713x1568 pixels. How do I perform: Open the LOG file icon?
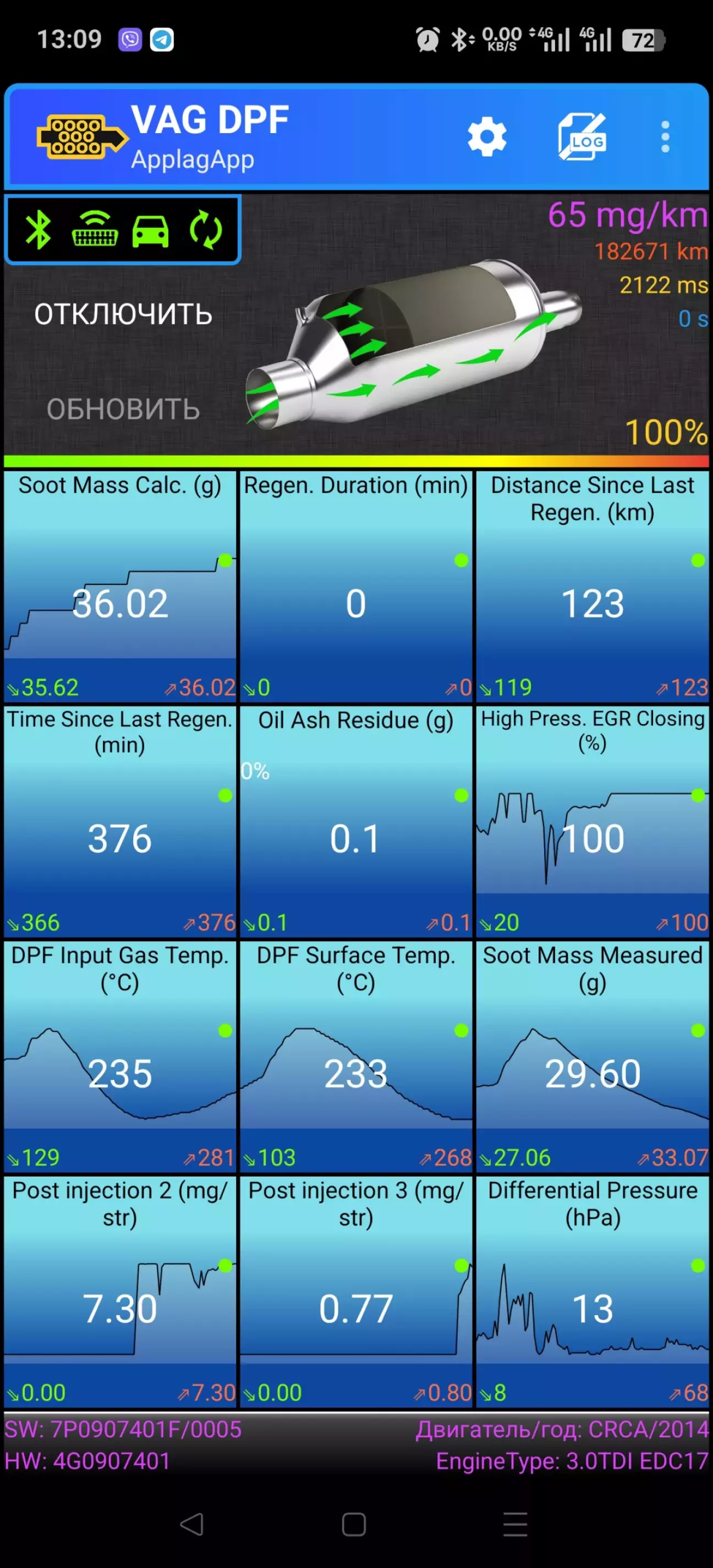coord(582,137)
